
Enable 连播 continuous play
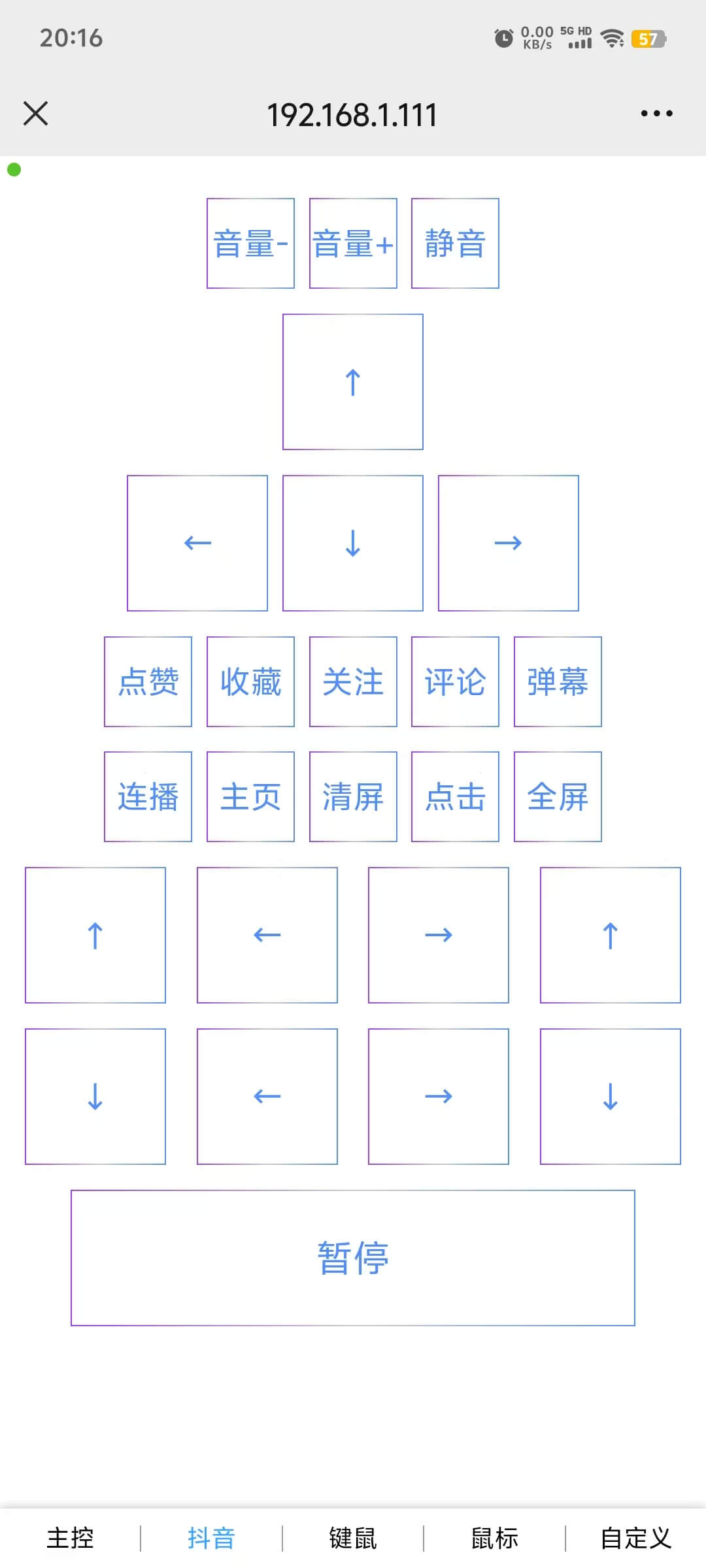click(148, 796)
